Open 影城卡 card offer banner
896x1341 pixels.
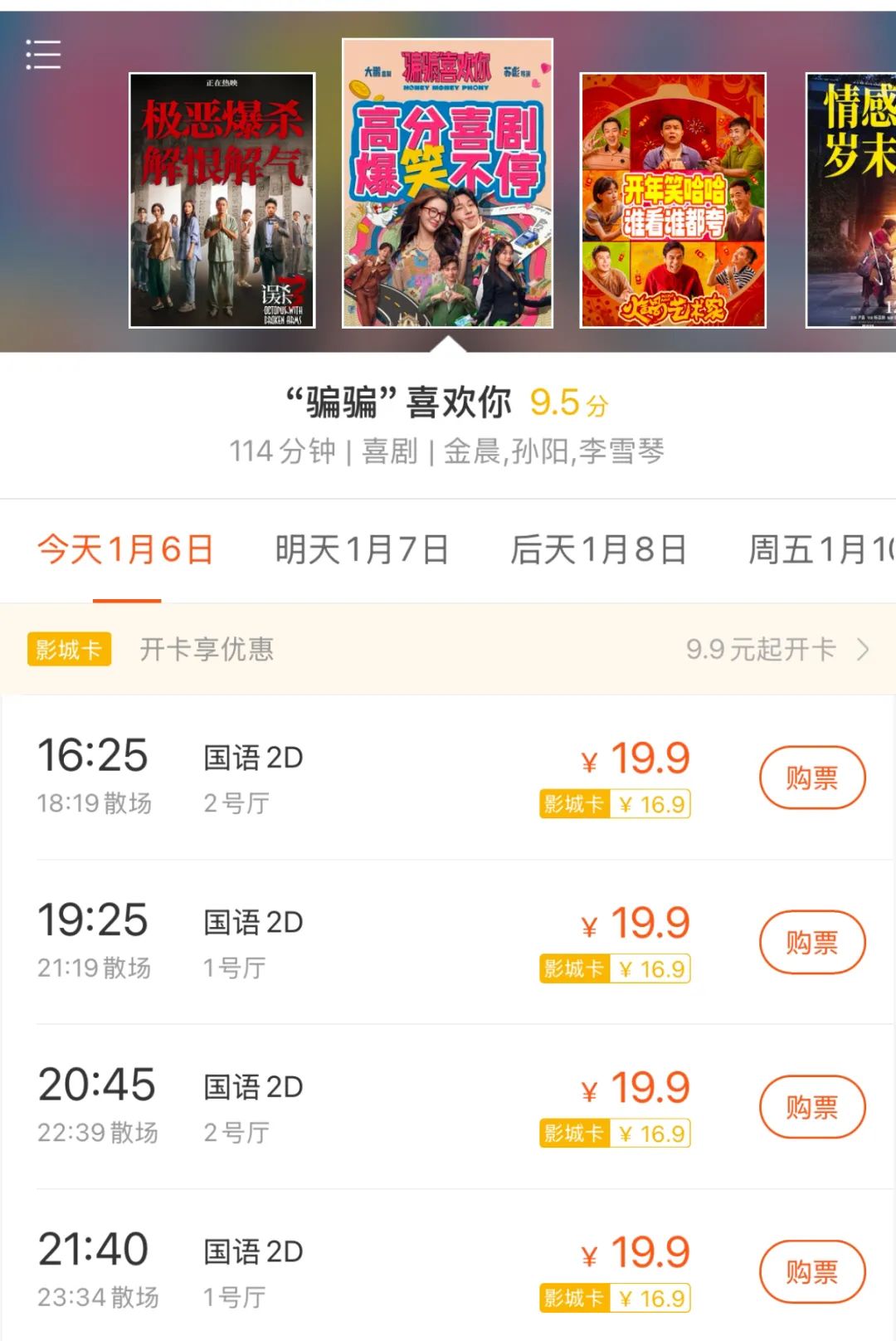click(x=448, y=649)
